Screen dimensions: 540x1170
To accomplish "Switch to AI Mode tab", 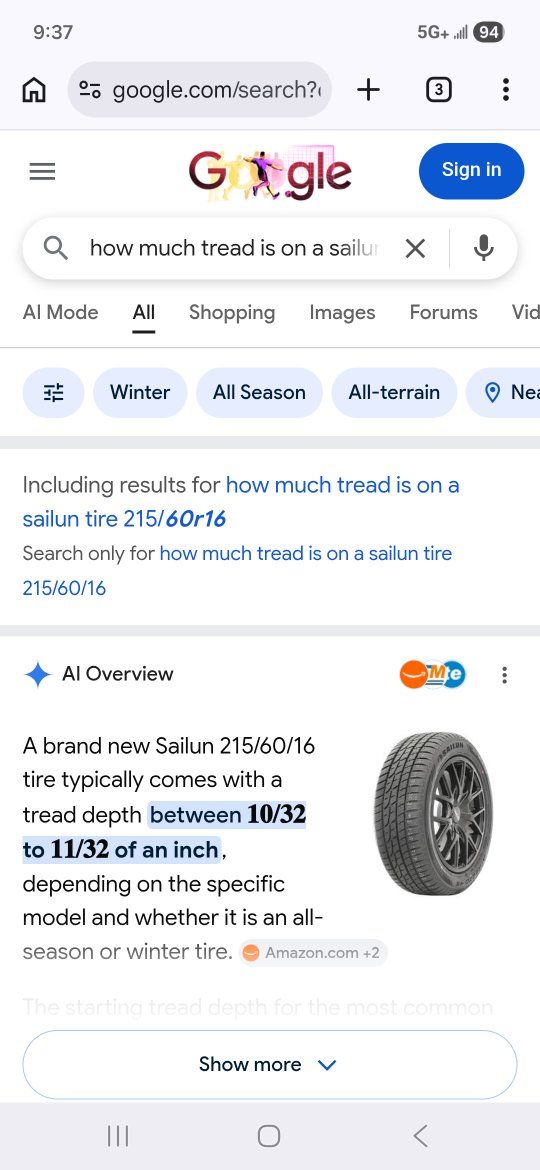I will click(x=60, y=312).
